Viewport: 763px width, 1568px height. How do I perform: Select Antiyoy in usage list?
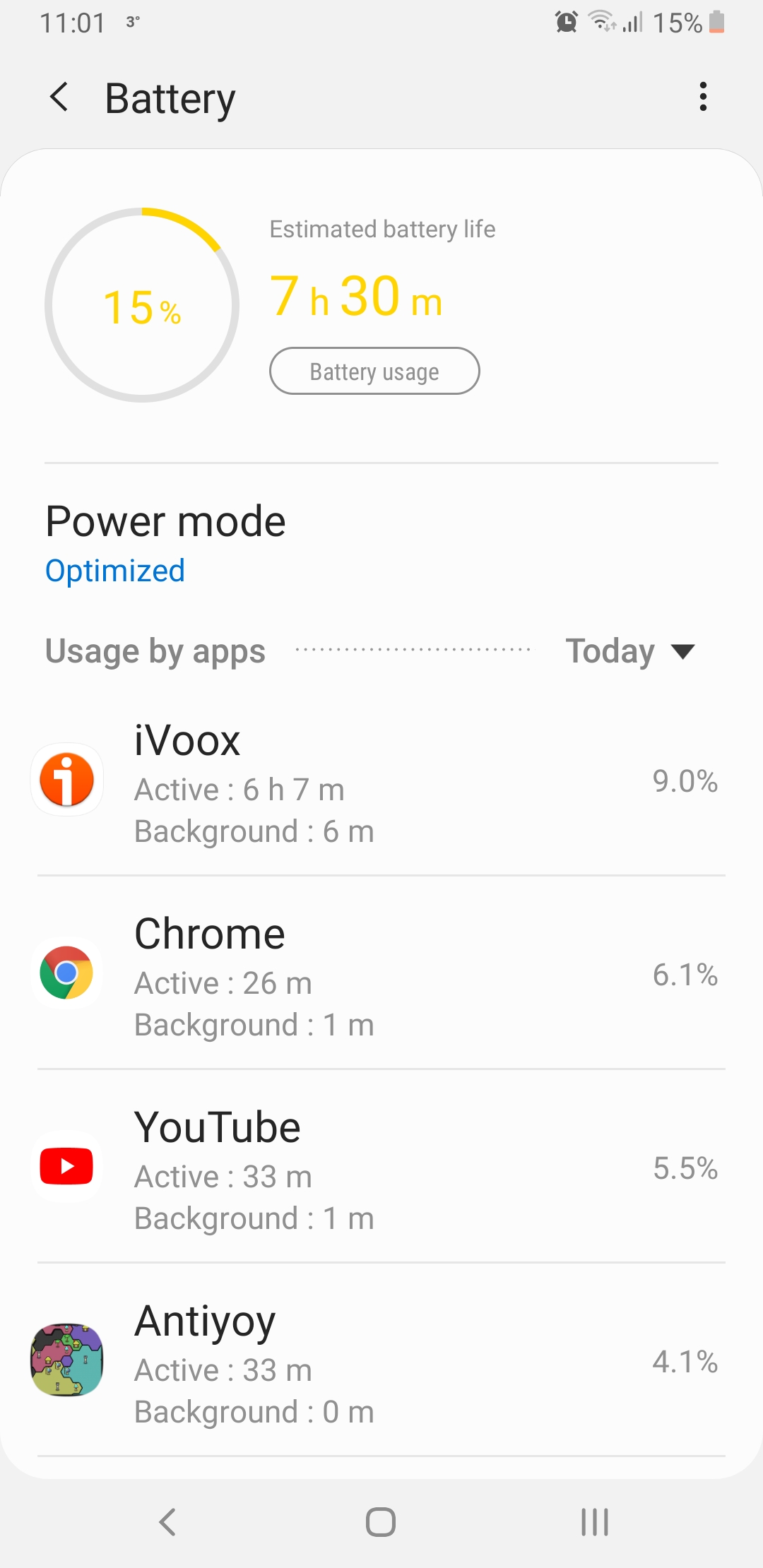381,1362
